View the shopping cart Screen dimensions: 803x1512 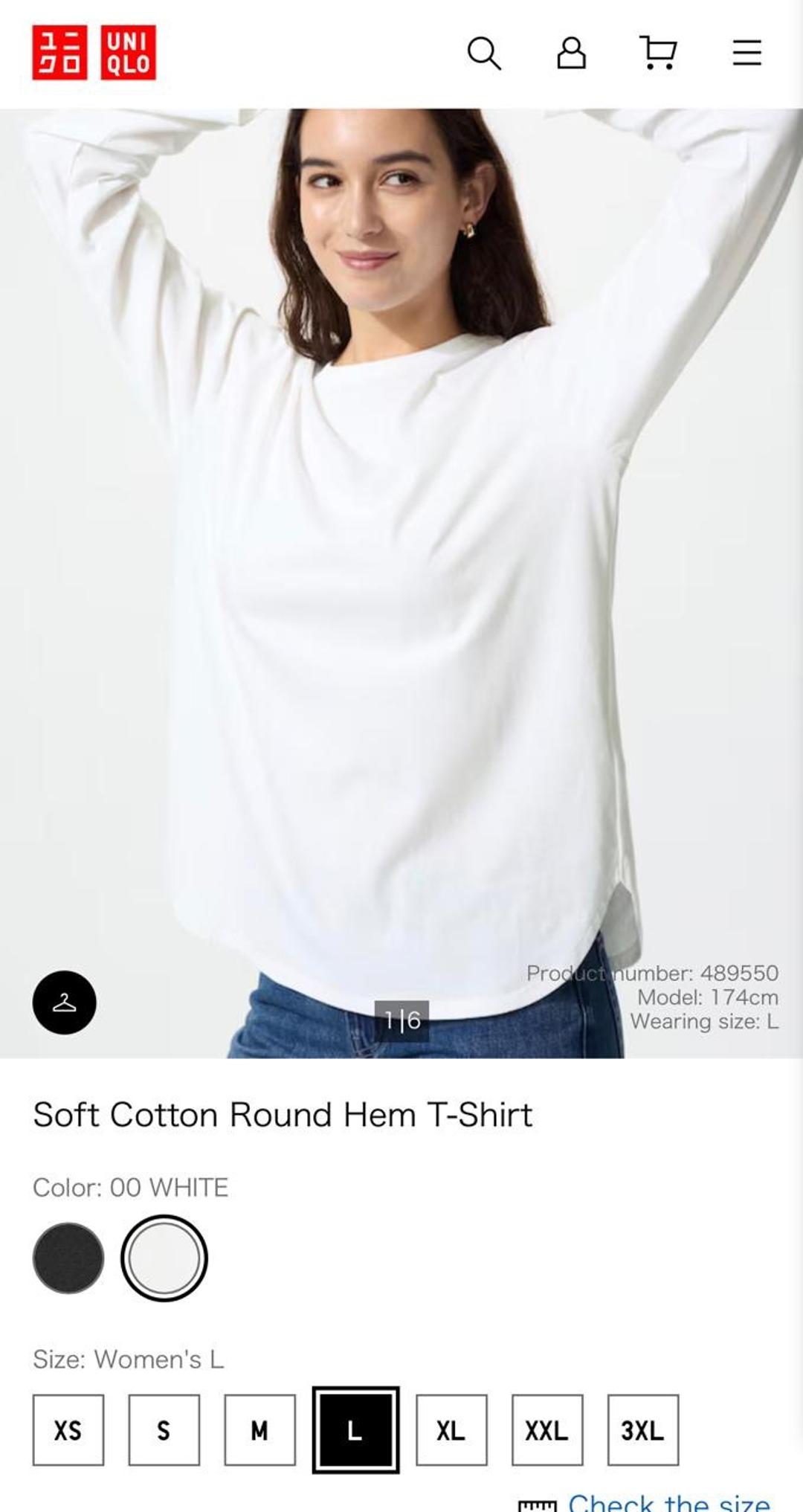click(658, 53)
